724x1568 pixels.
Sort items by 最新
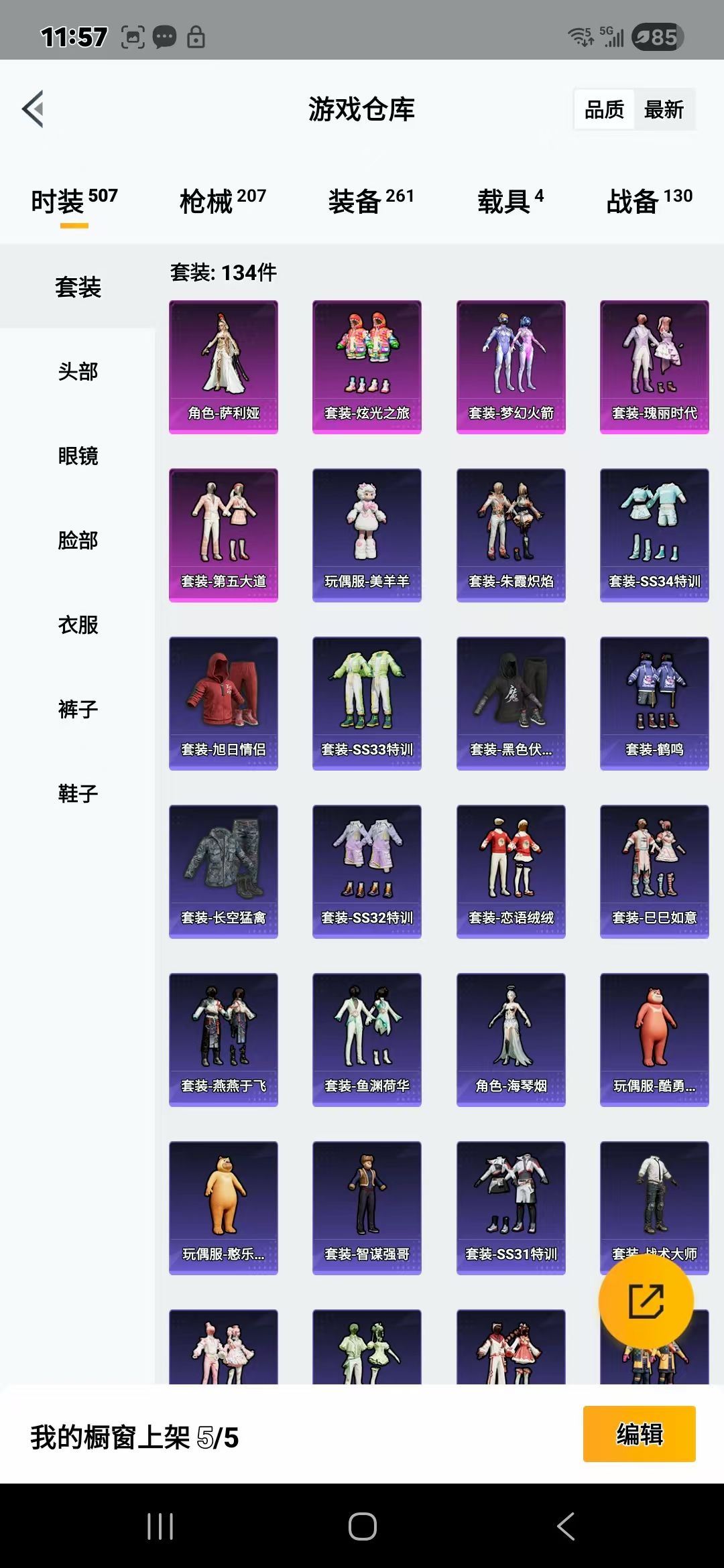(x=664, y=109)
